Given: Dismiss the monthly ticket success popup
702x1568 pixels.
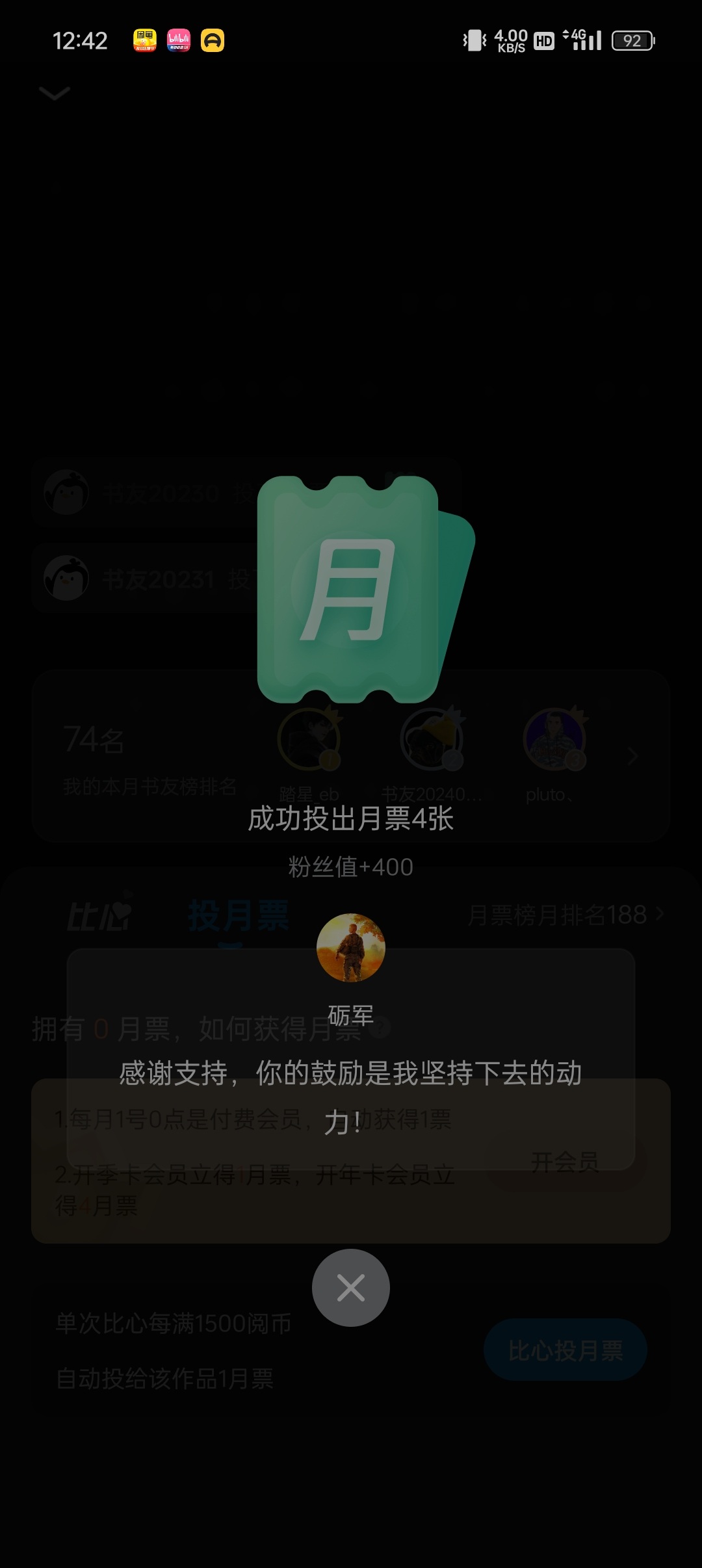Looking at the screenshot, I should [350, 1288].
